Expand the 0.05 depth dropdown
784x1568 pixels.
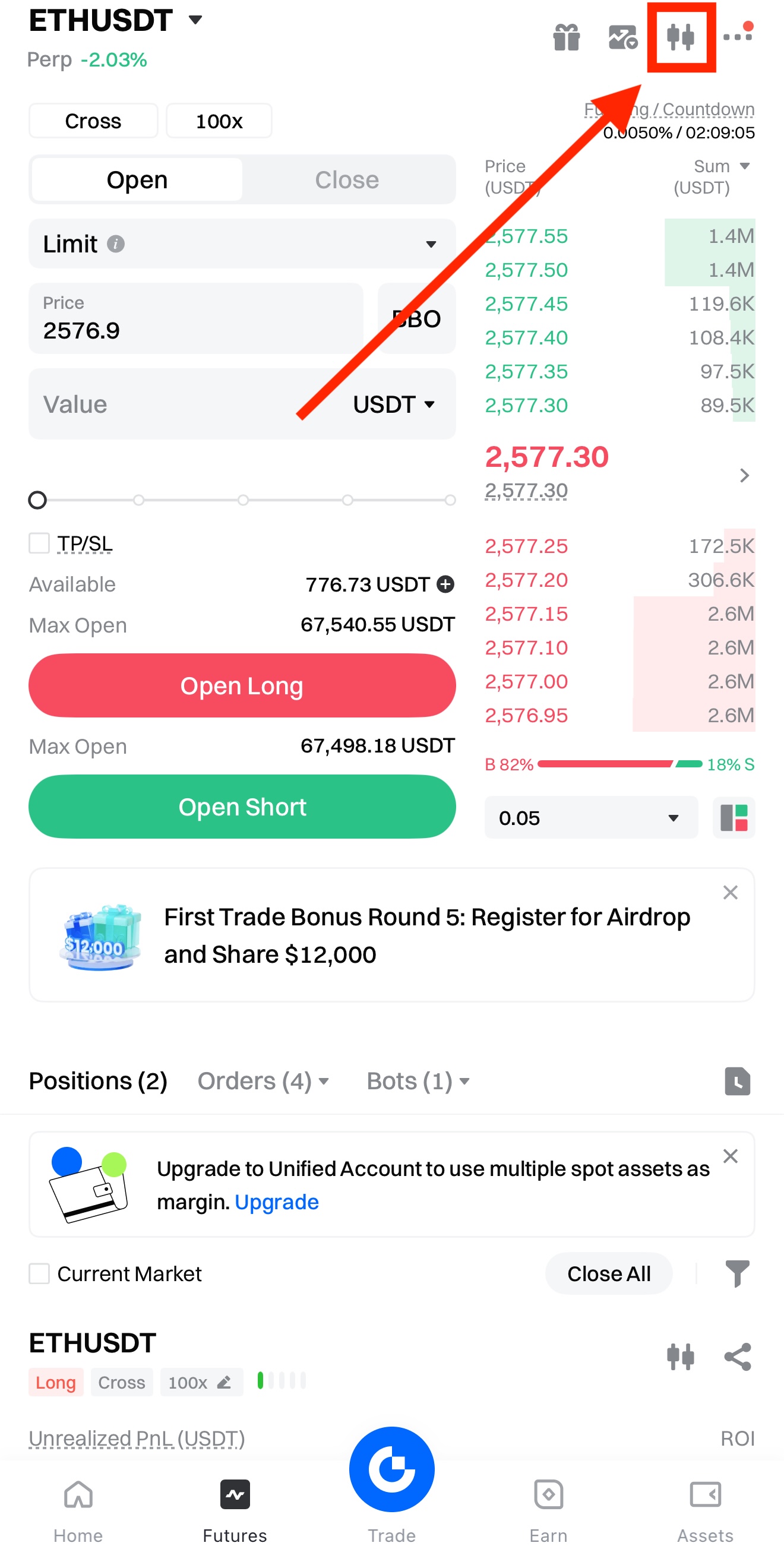(x=590, y=817)
